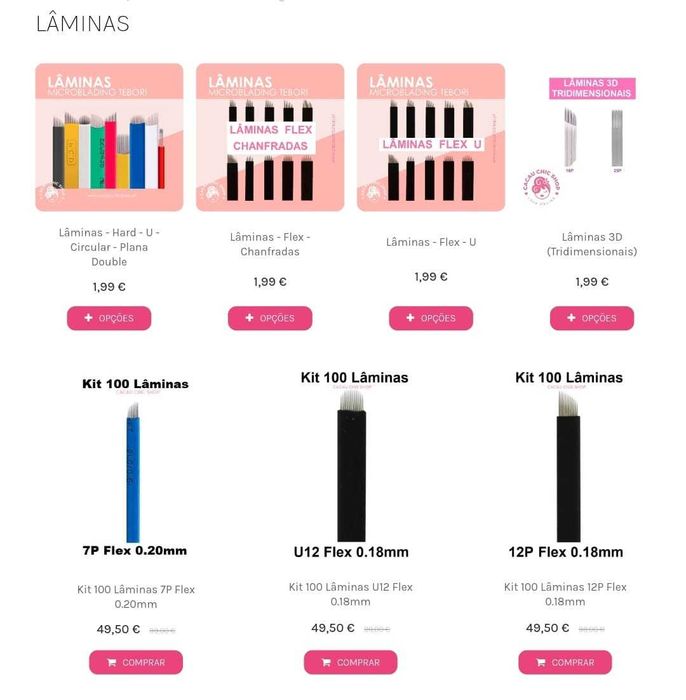This screenshot has width=686, height=700.
Task: View the Lâminas Flex U product image
Action: [x=431, y=138]
